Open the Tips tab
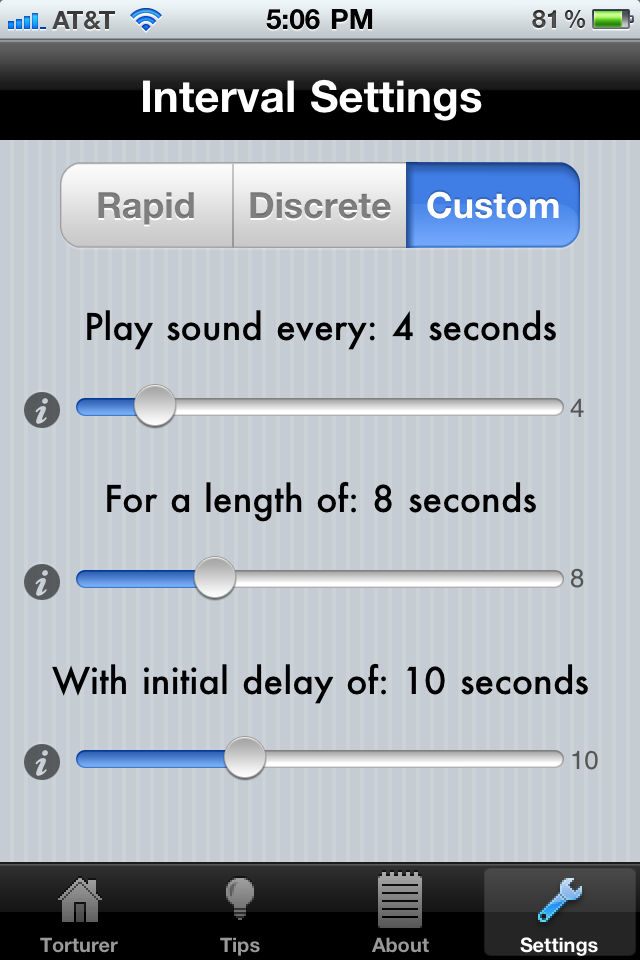640x960 pixels. click(x=240, y=914)
